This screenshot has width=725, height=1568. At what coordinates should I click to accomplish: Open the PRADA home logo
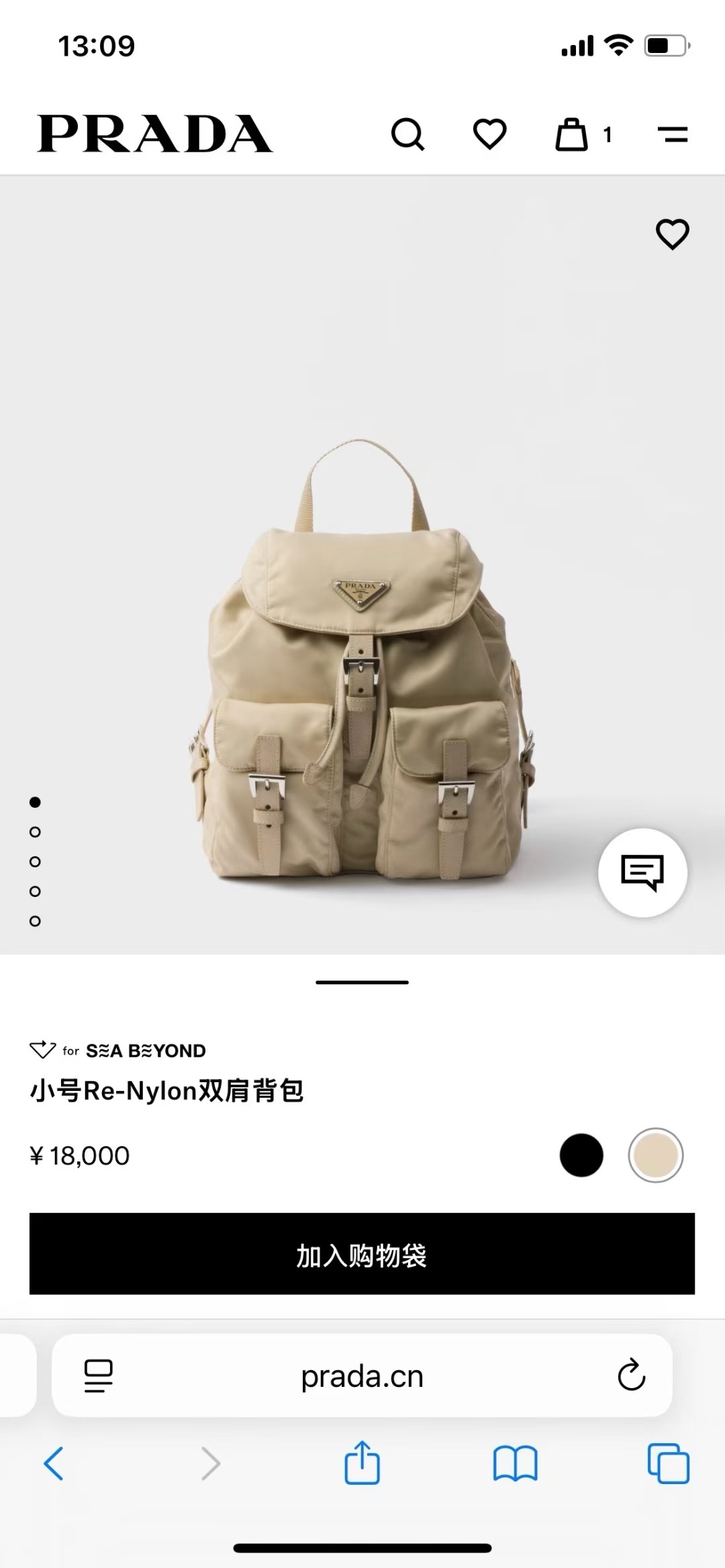tap(155, 134)
